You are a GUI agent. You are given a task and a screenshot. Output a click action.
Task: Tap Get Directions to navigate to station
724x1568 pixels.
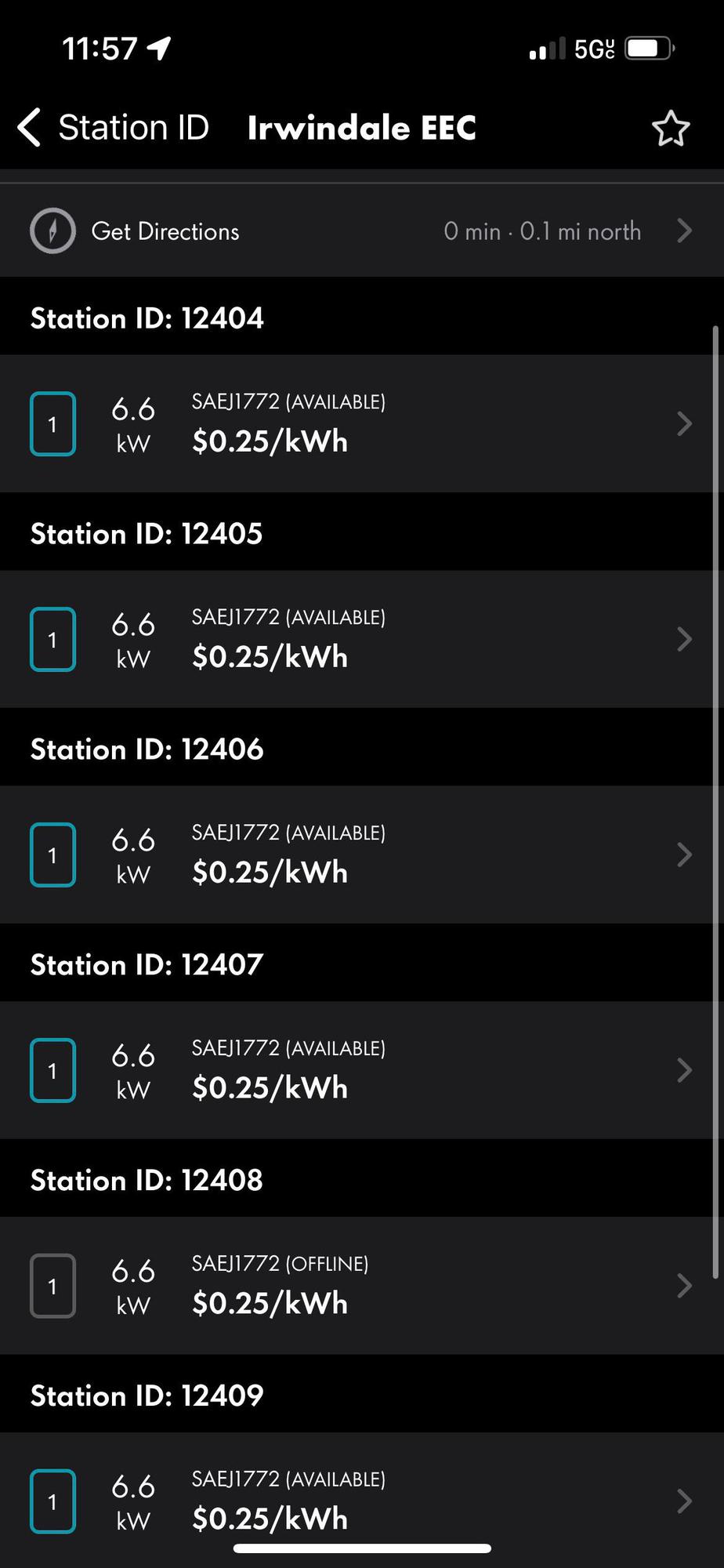(165, 230)
